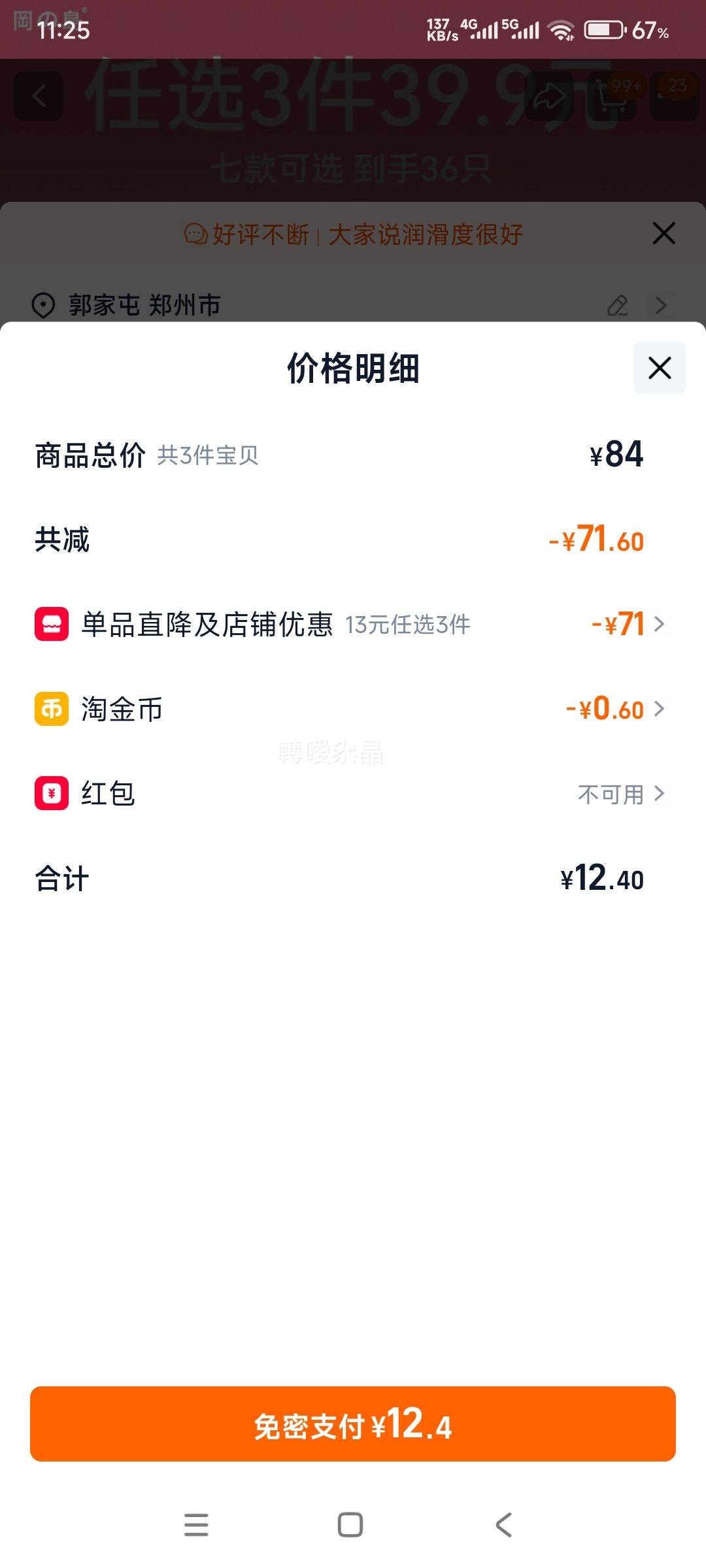Open the share icon in the header
The height and width of the screenshot is (1568, 706).
point(551,95)
